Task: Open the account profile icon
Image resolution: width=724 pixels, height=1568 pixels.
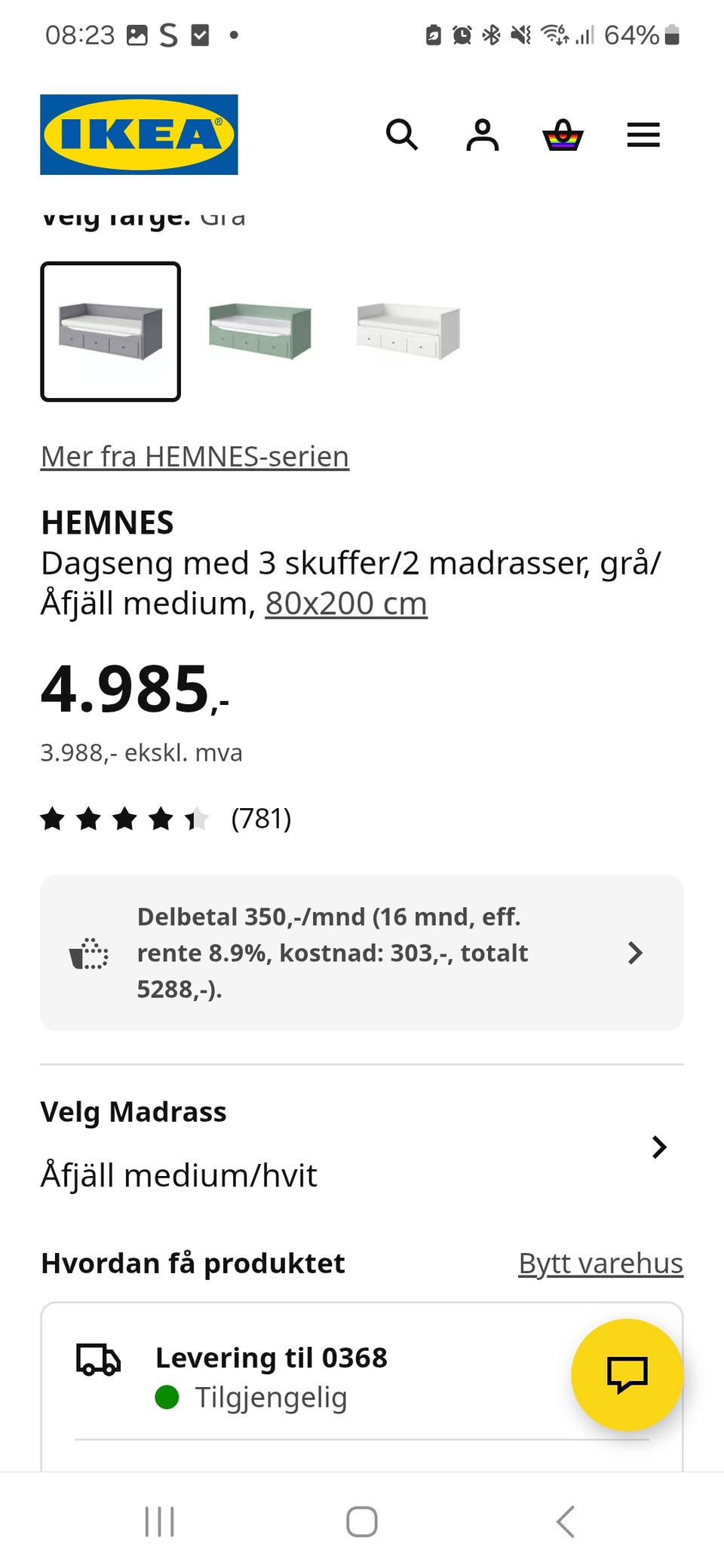Action: 483,136
